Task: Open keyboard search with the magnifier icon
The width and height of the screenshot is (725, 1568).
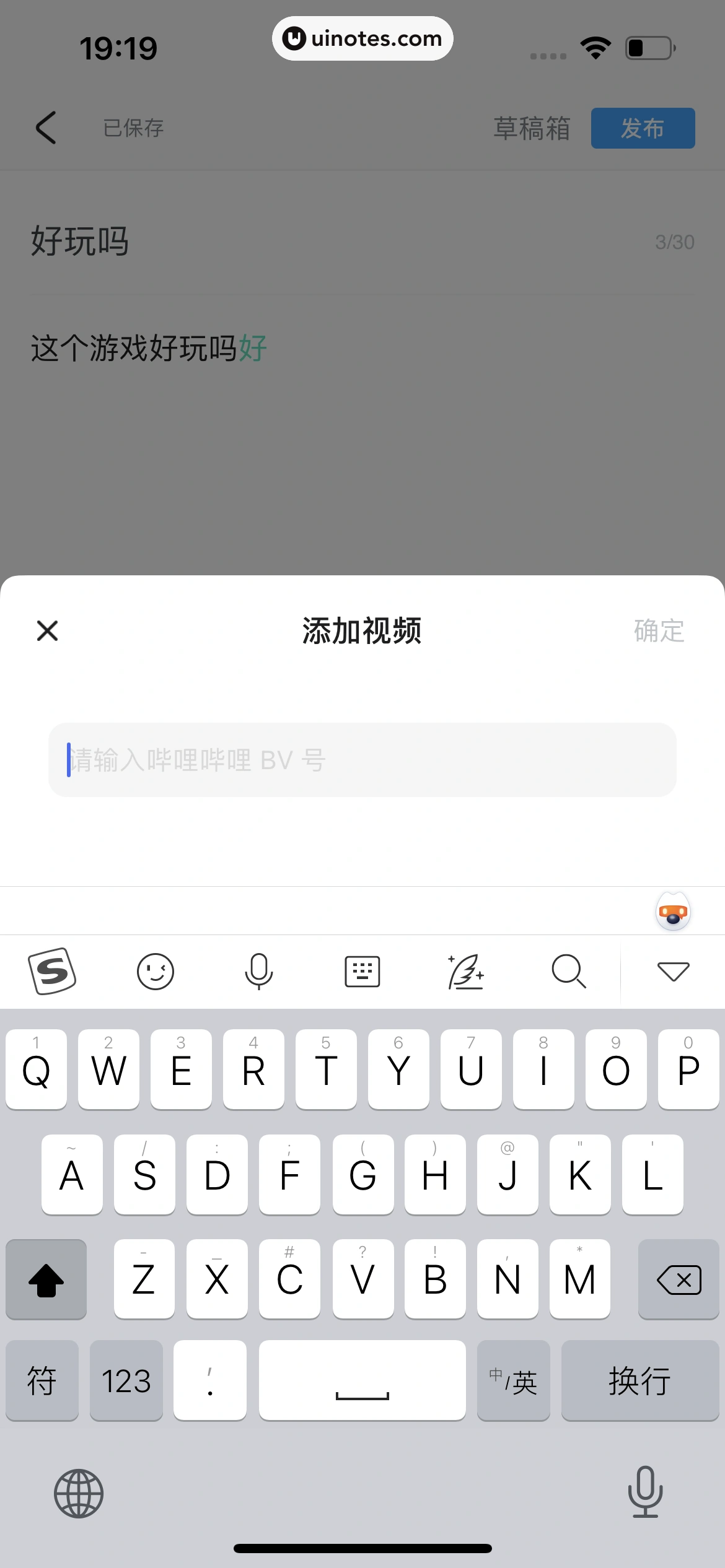Action: click(x=568, y=971)
